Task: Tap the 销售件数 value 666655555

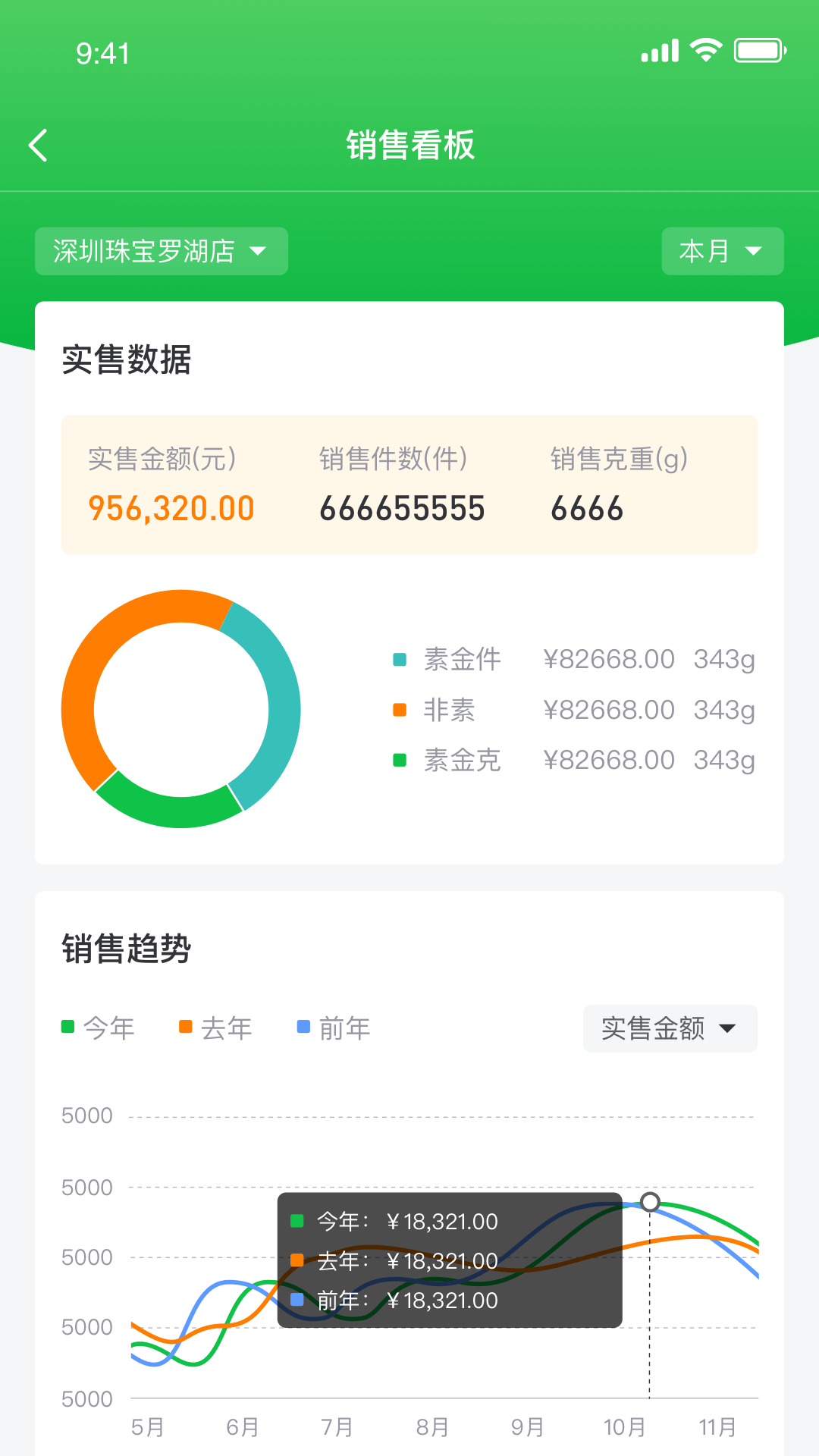Action: pyautogui.click(x=403, y=508)
